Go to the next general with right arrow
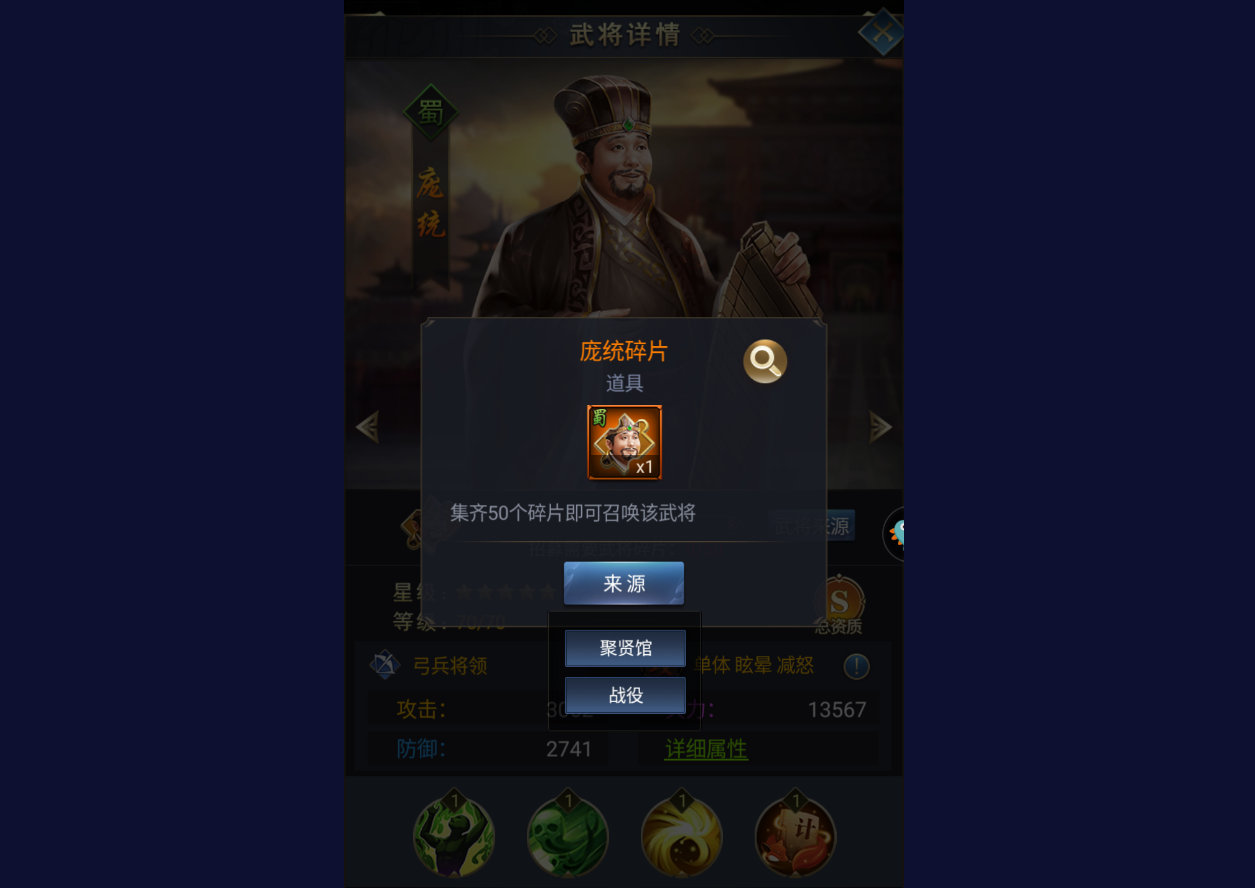 [880, 427]
